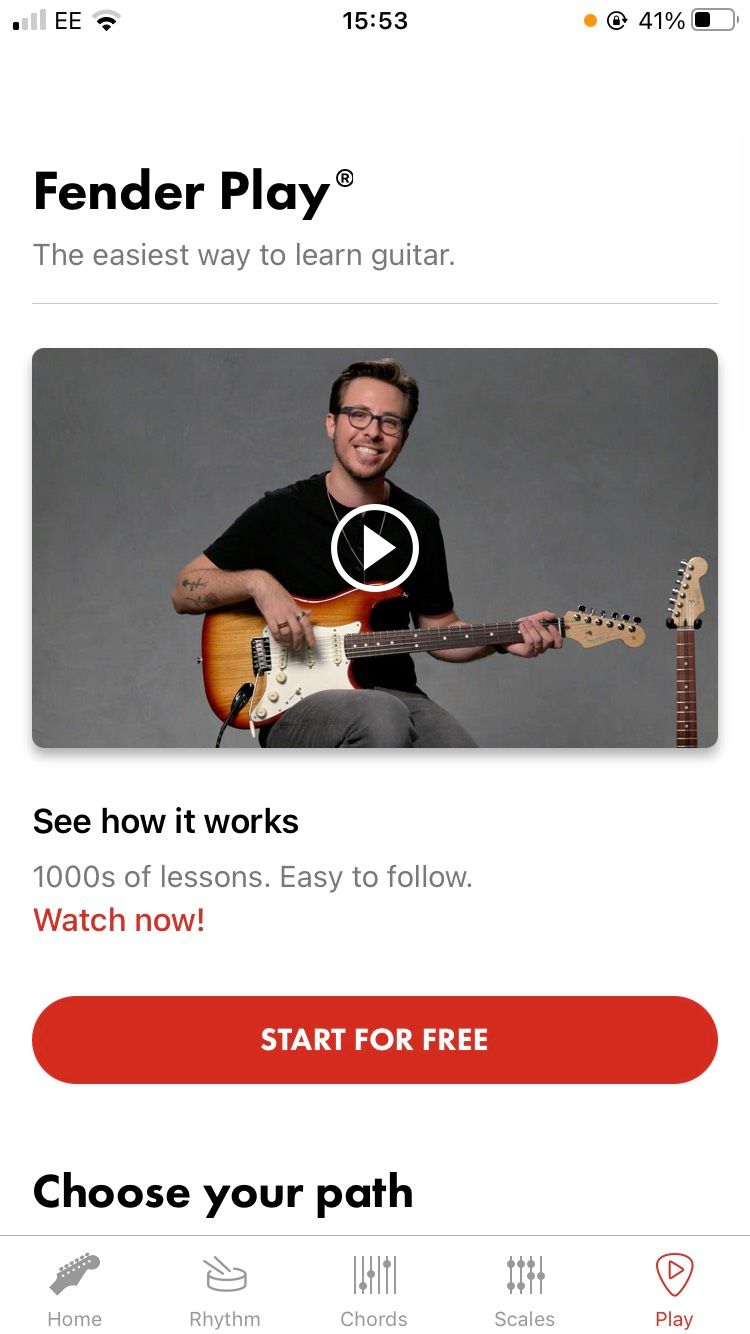The height and width of the screenshot is (1334, 750).
Task: Tap the orange privacy dot indicator
Action: (590, 19)
